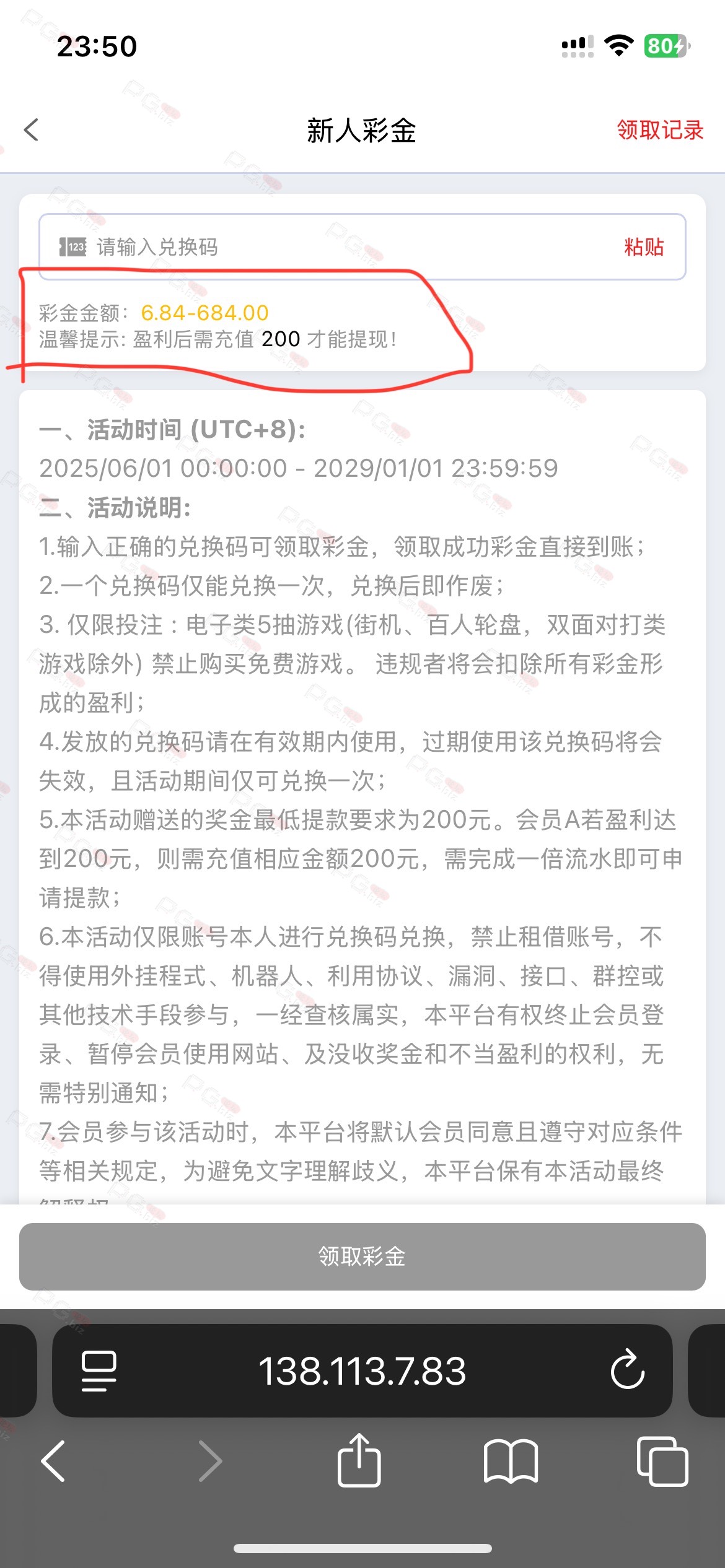Tap the 138.113.7.83 address bar
Screen dimensions: 725x1568
[x=362, y=1370]
